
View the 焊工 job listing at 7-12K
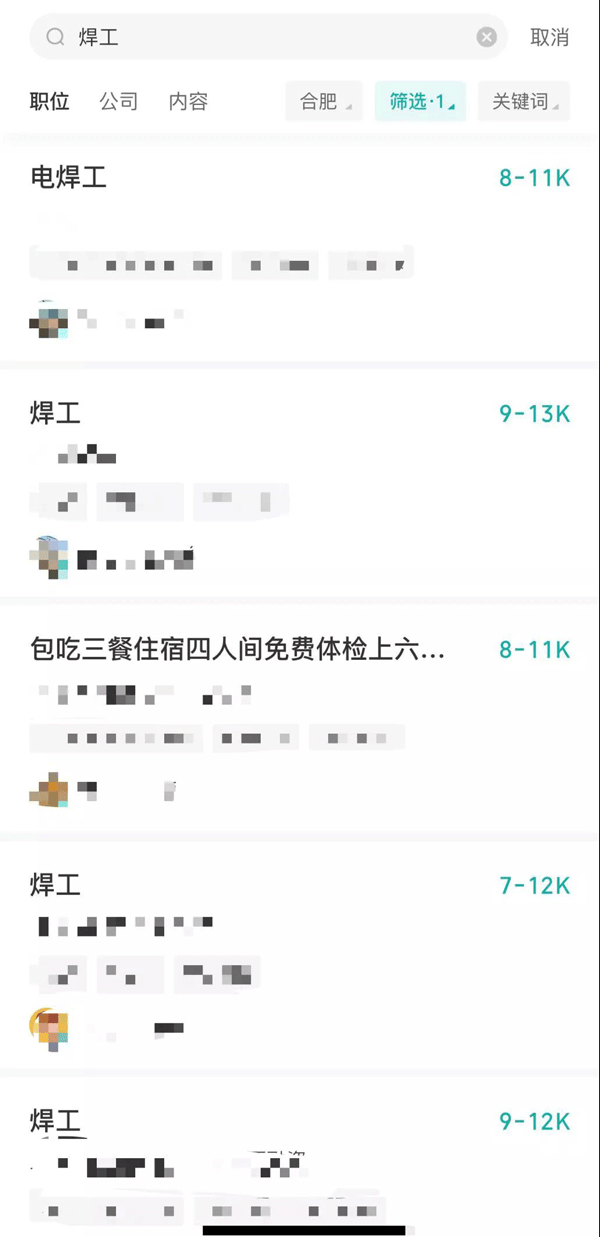coord(300,955)
